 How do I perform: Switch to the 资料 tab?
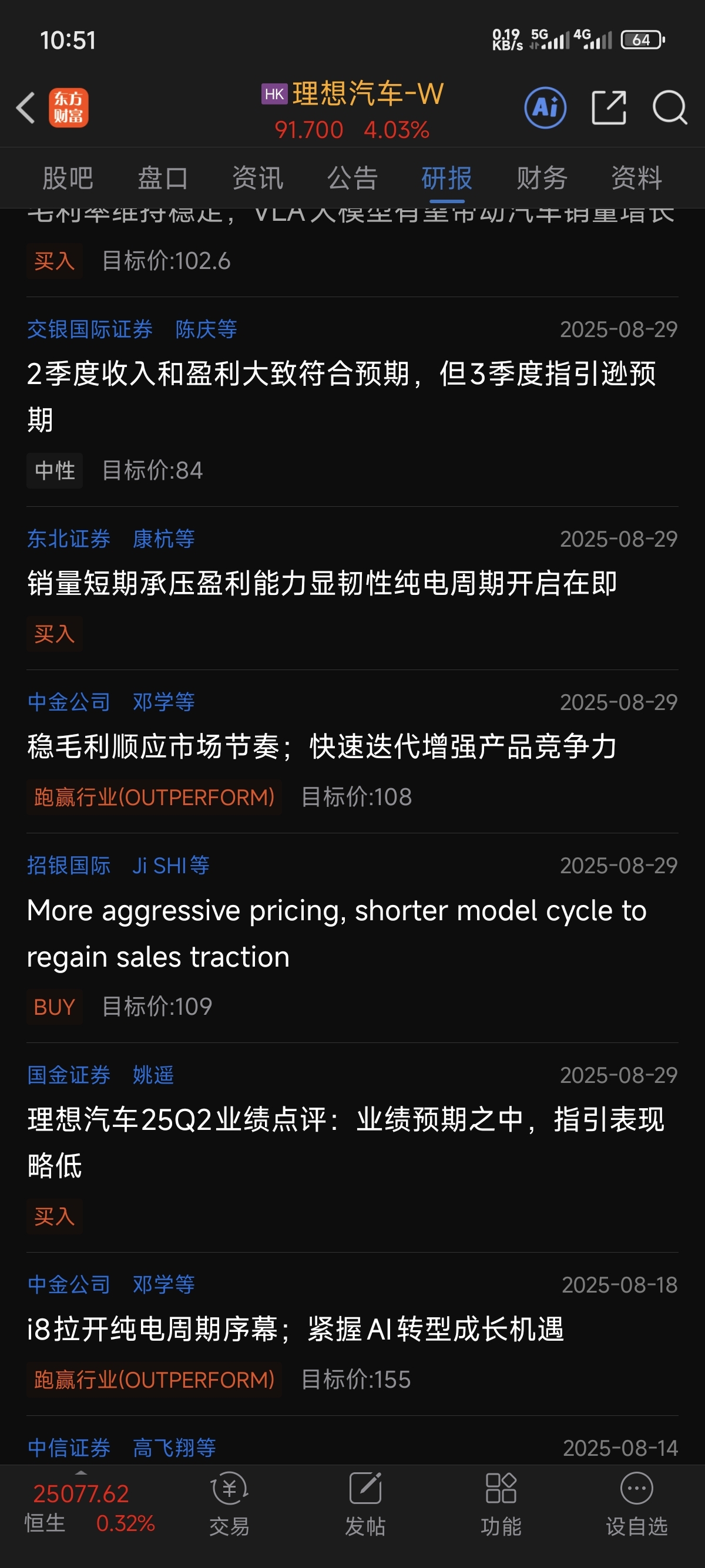pos(637,179)
